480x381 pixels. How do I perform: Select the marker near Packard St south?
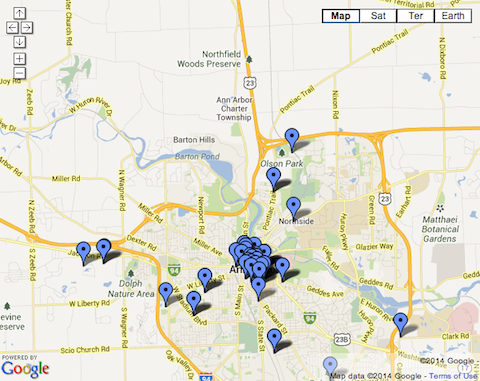[x=274, y=339]
